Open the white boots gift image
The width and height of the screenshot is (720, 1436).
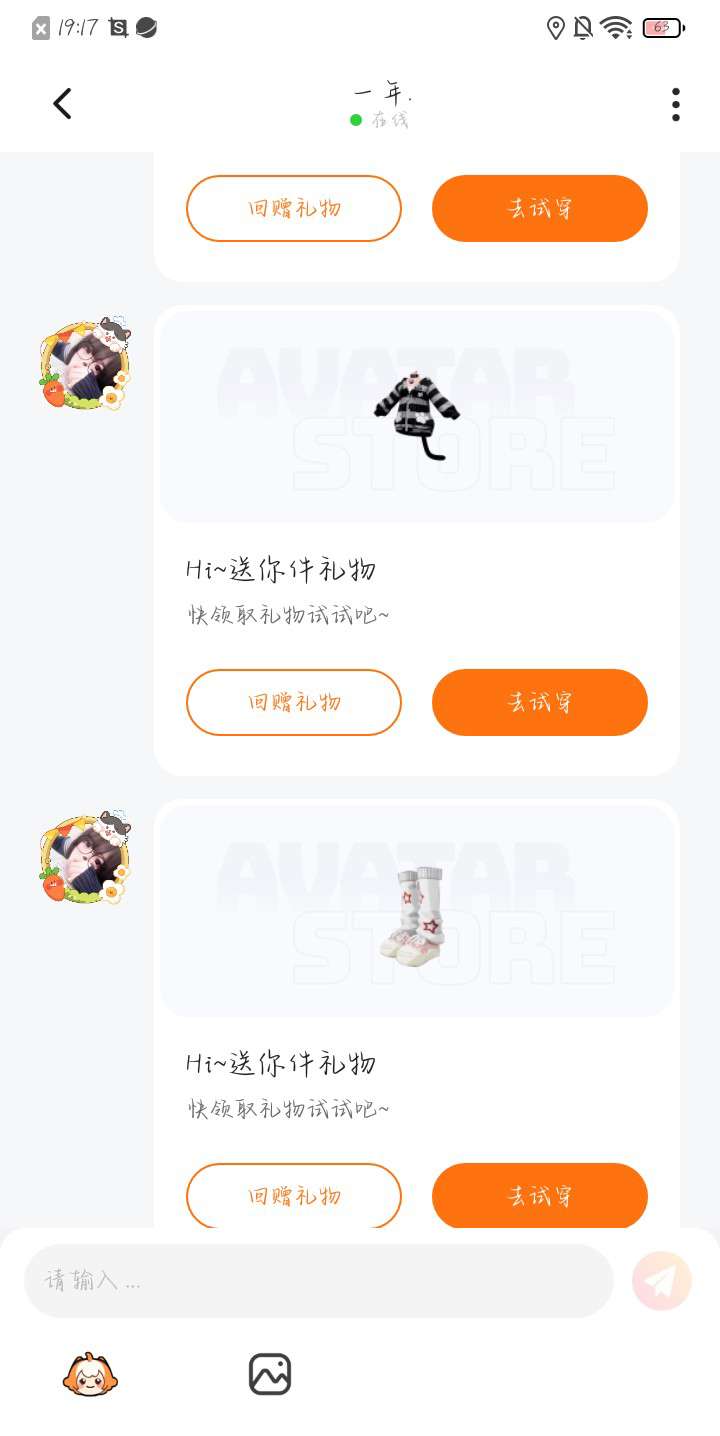[417, 912]
